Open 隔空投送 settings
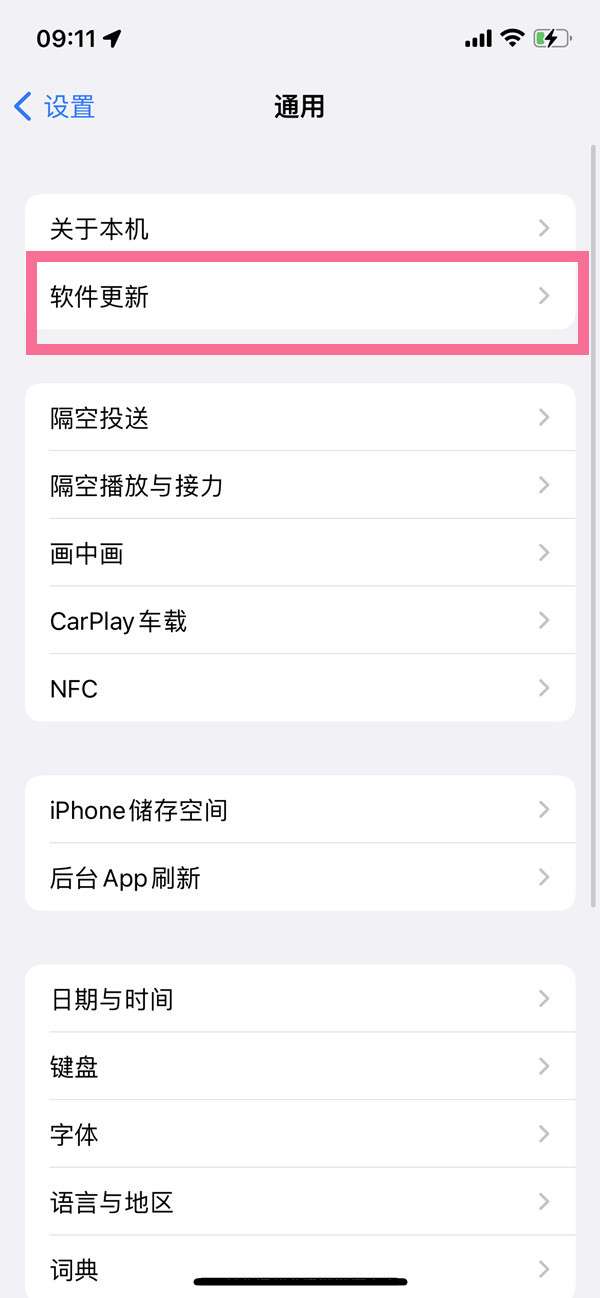The height and width of the screenshot is (1298, 600). coord(300,418)
